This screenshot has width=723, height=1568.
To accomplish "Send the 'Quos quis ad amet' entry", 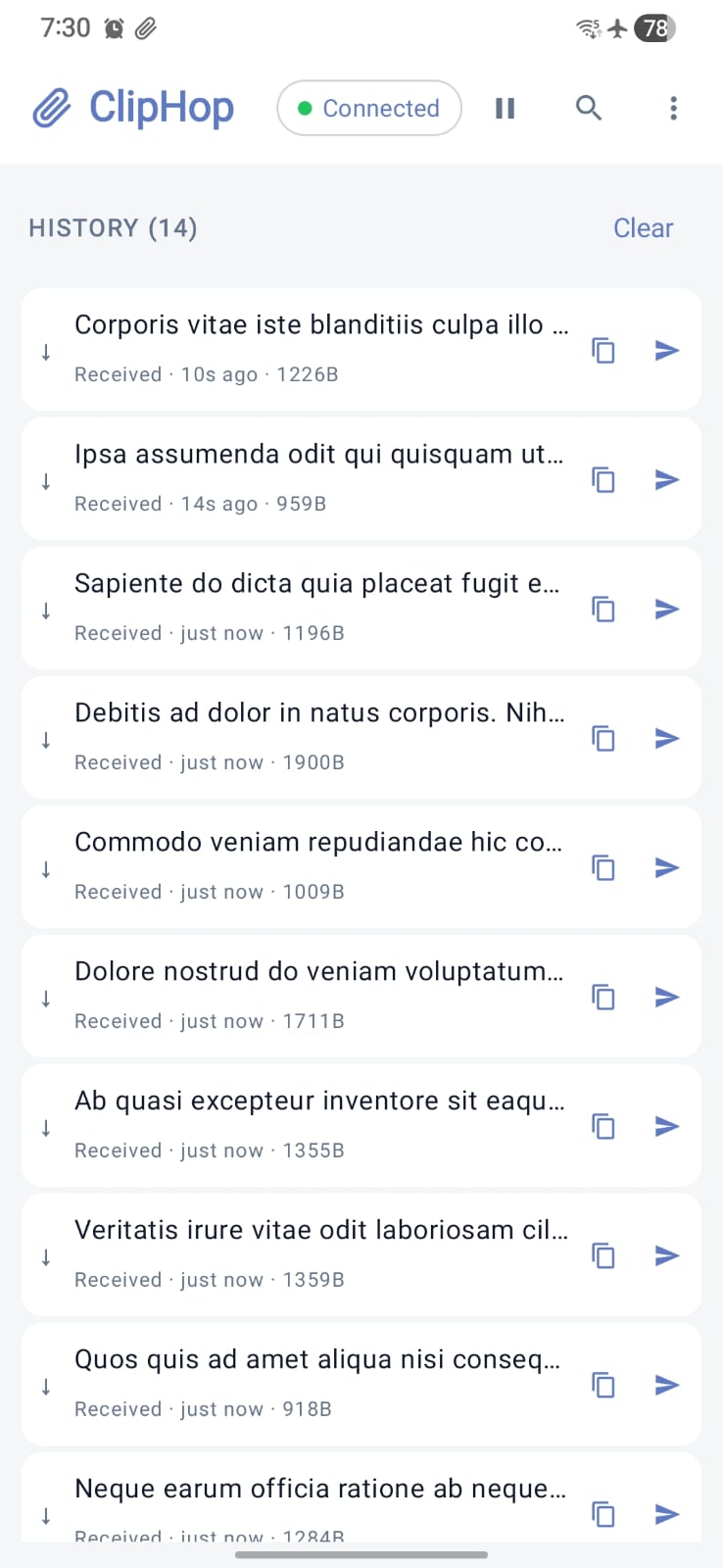I will [x=666, y=1385].
